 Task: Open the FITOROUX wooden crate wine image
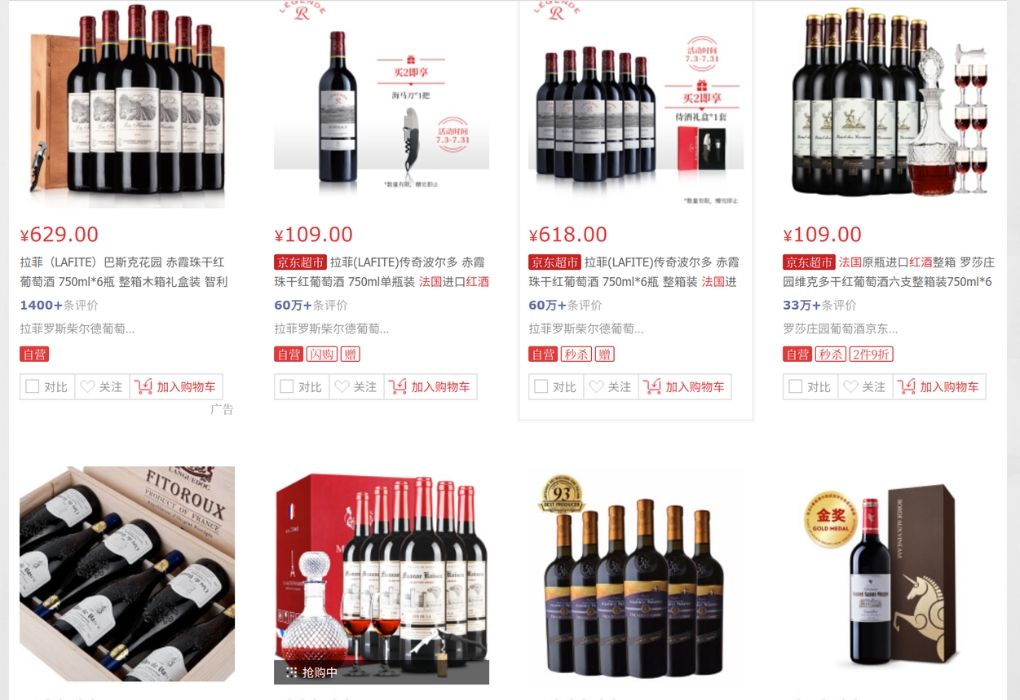(x=127, y=573)
